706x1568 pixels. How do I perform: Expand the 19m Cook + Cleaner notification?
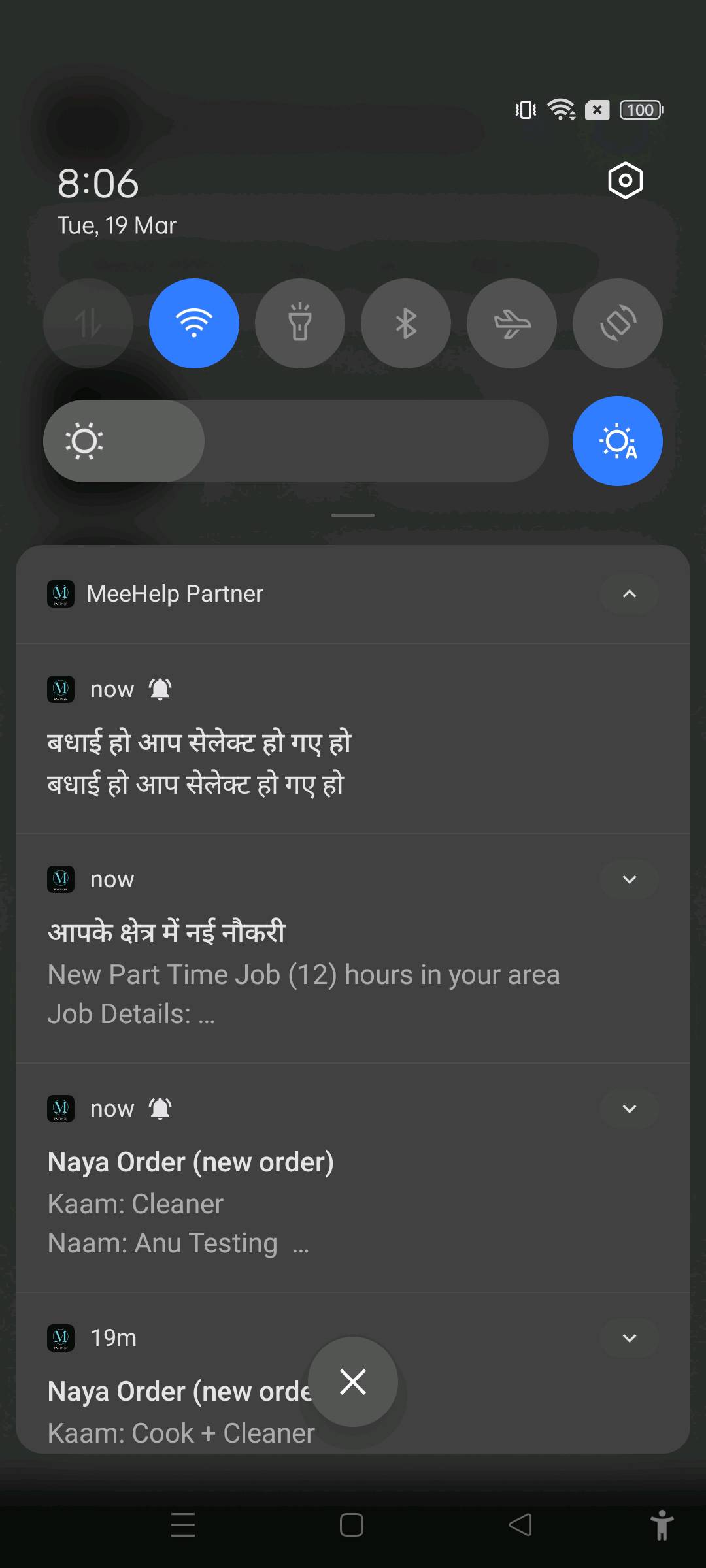coord(630,1338)
